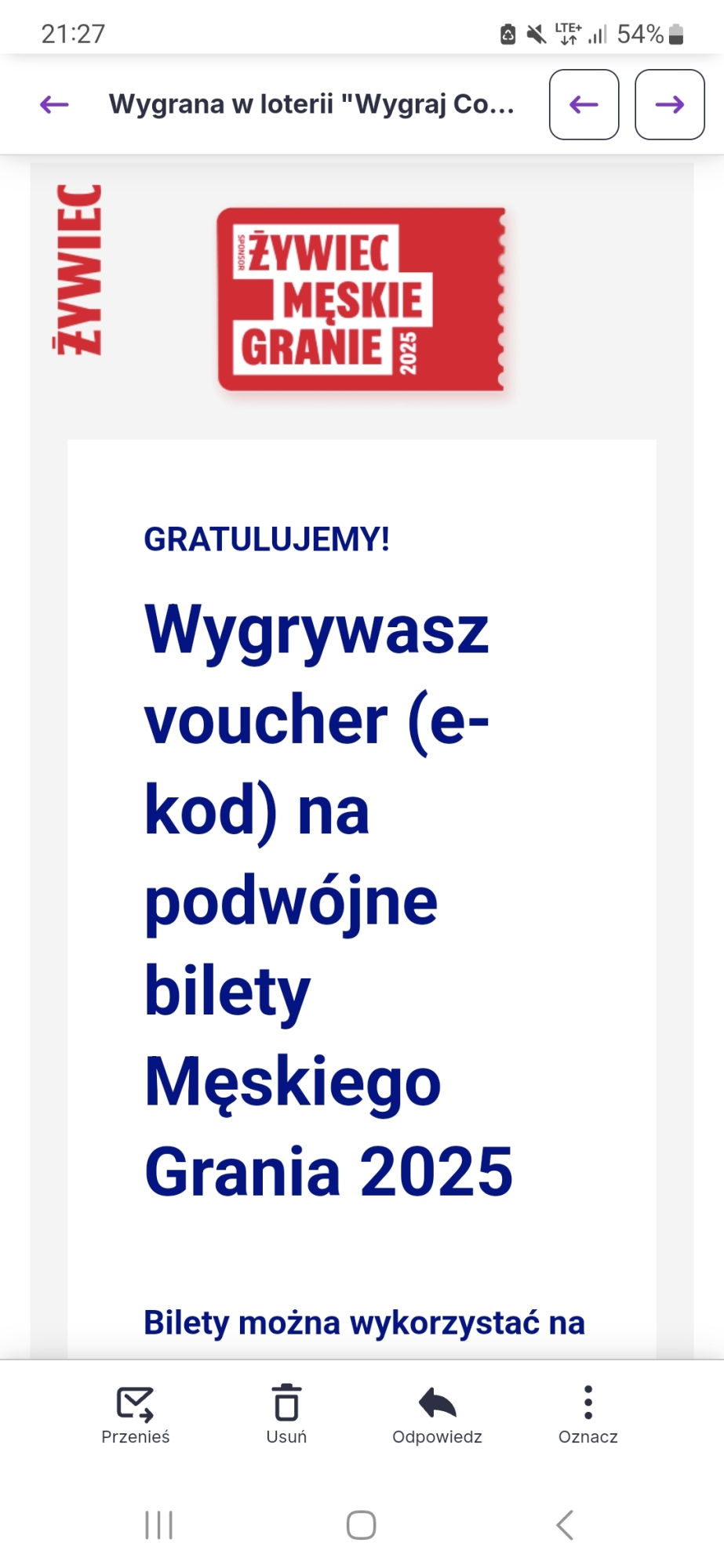Reply using Odpowiedz
The height and width of the screenshot is (1568, 724).
pos(437,1414)
